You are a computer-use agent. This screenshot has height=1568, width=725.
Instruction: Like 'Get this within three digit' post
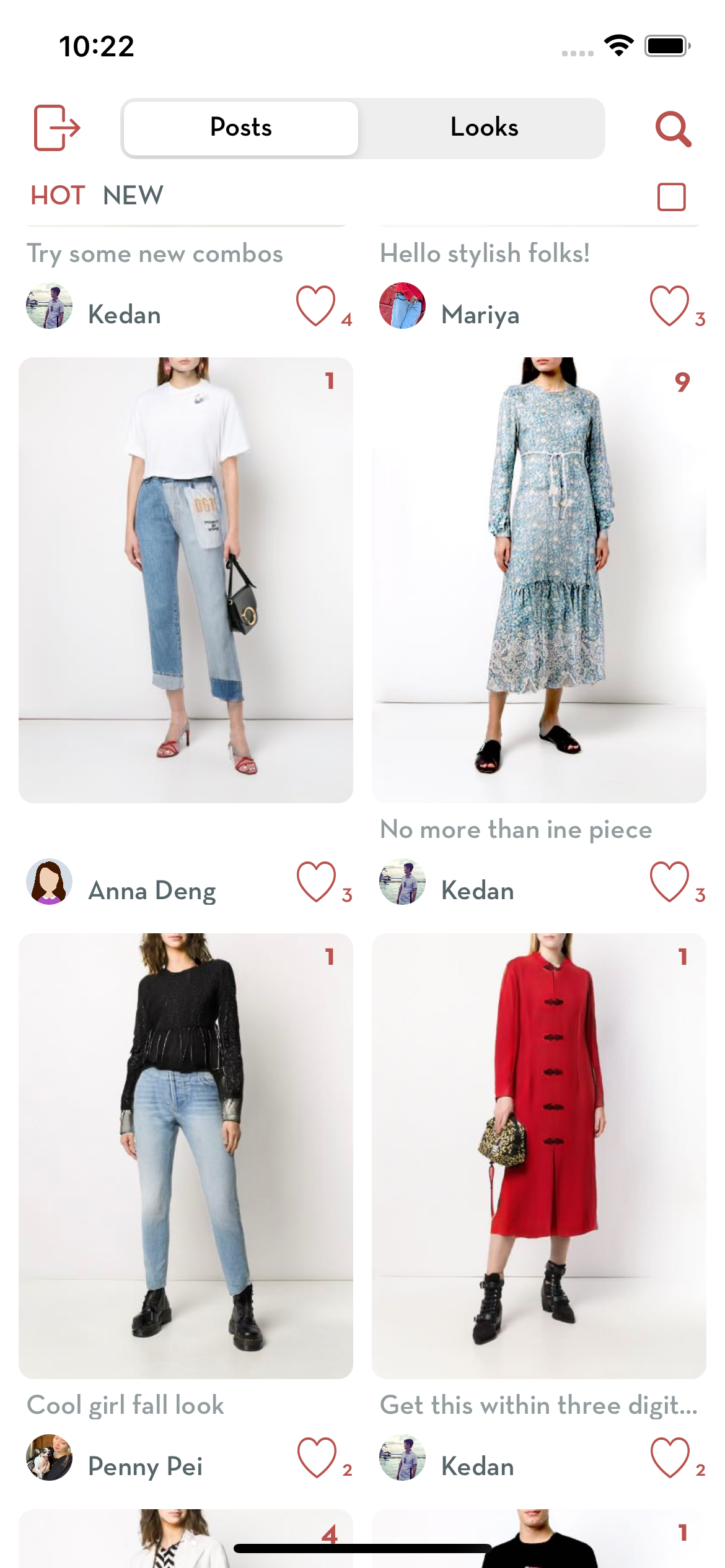pos(669,1457)
